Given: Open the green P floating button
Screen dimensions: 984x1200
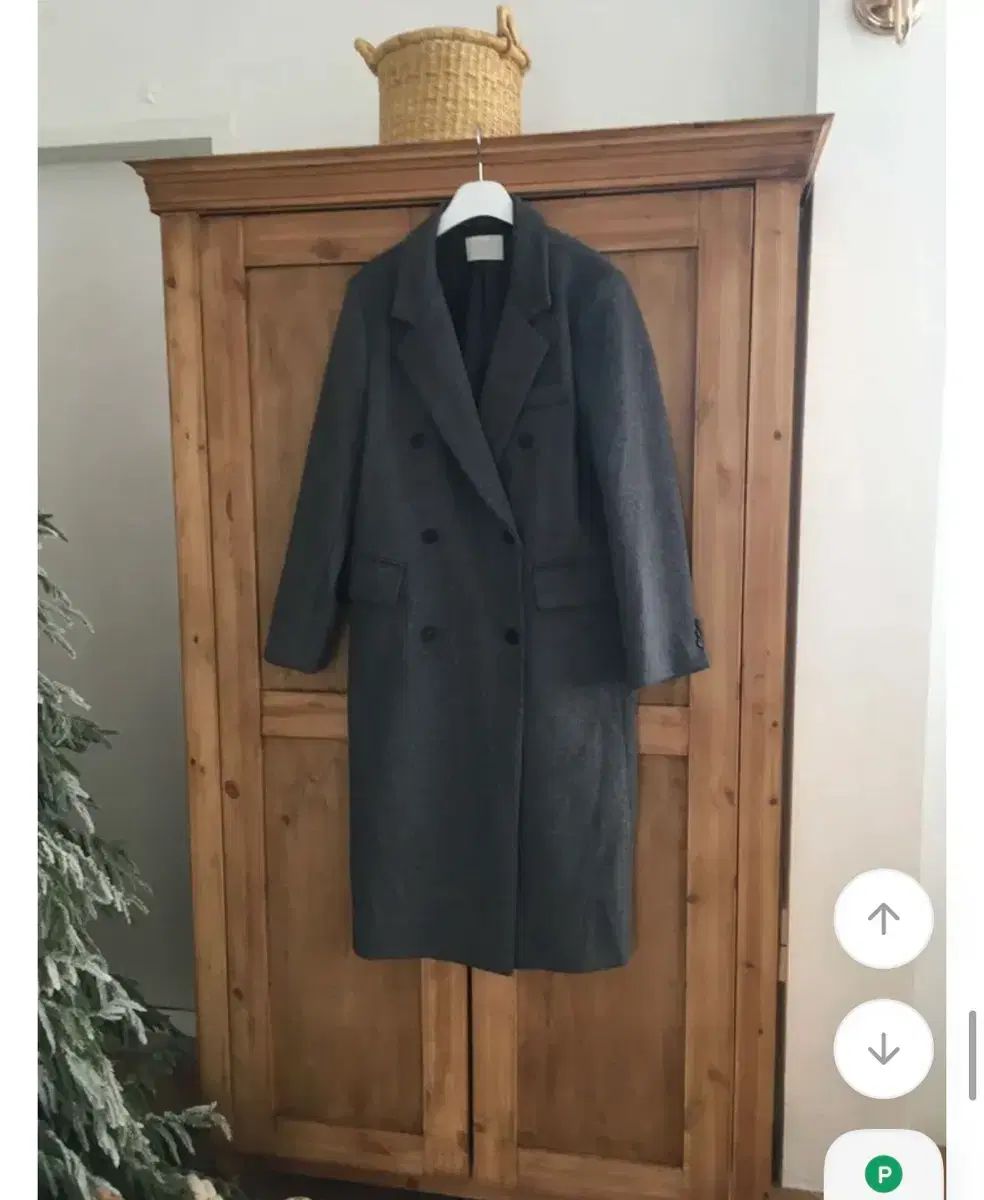Looking at the screenshot, I should click(x=882, y=1172).
